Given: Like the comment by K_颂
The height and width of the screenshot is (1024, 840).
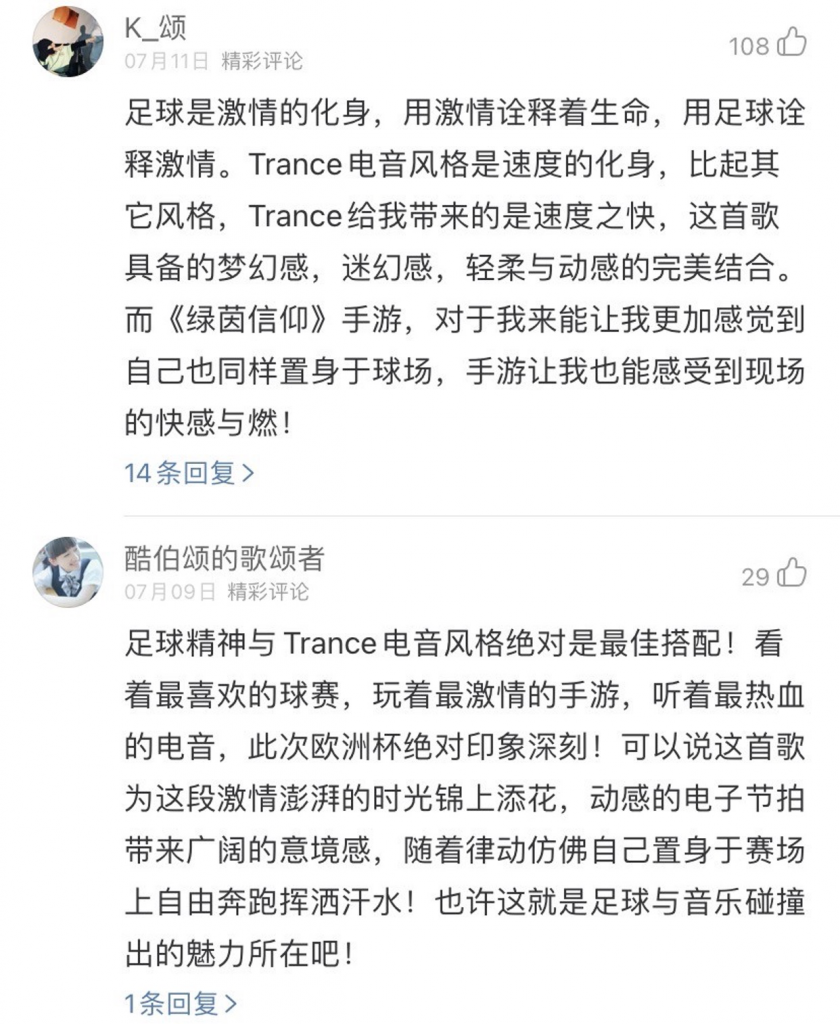Looking at the screenshot, I should [x=791, y=43].
